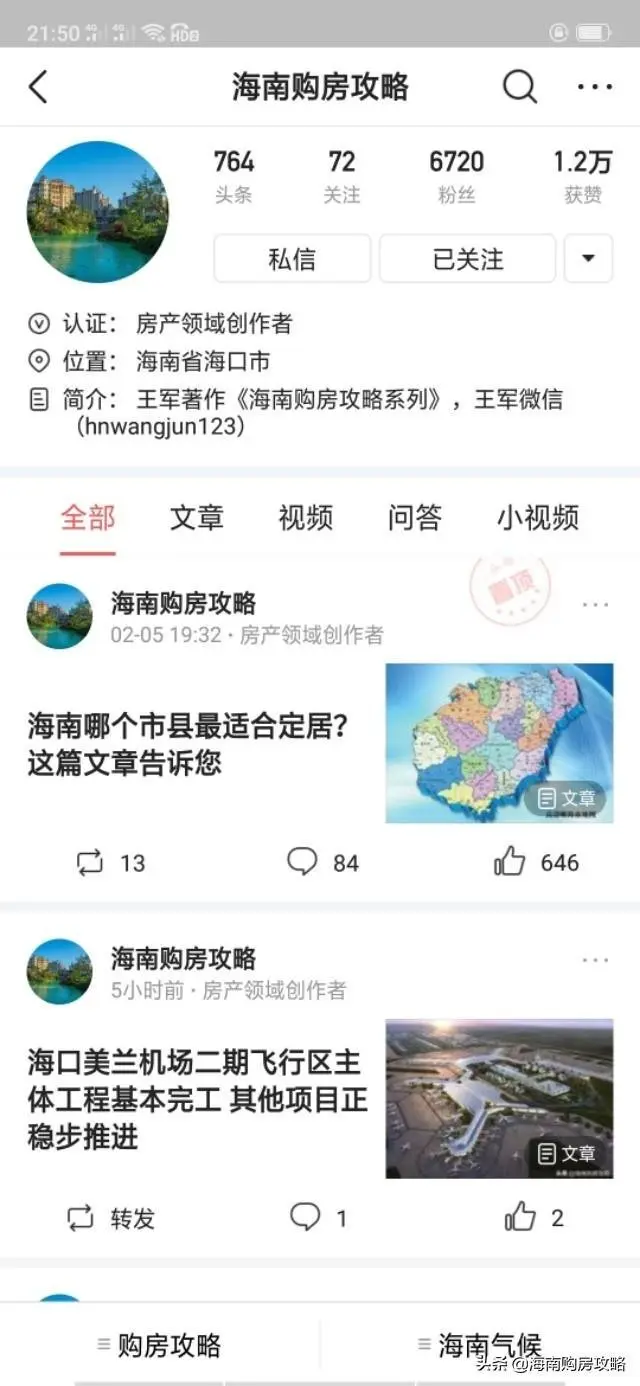
Task: Tap the 已关注 following button
Action: point(467,259)
